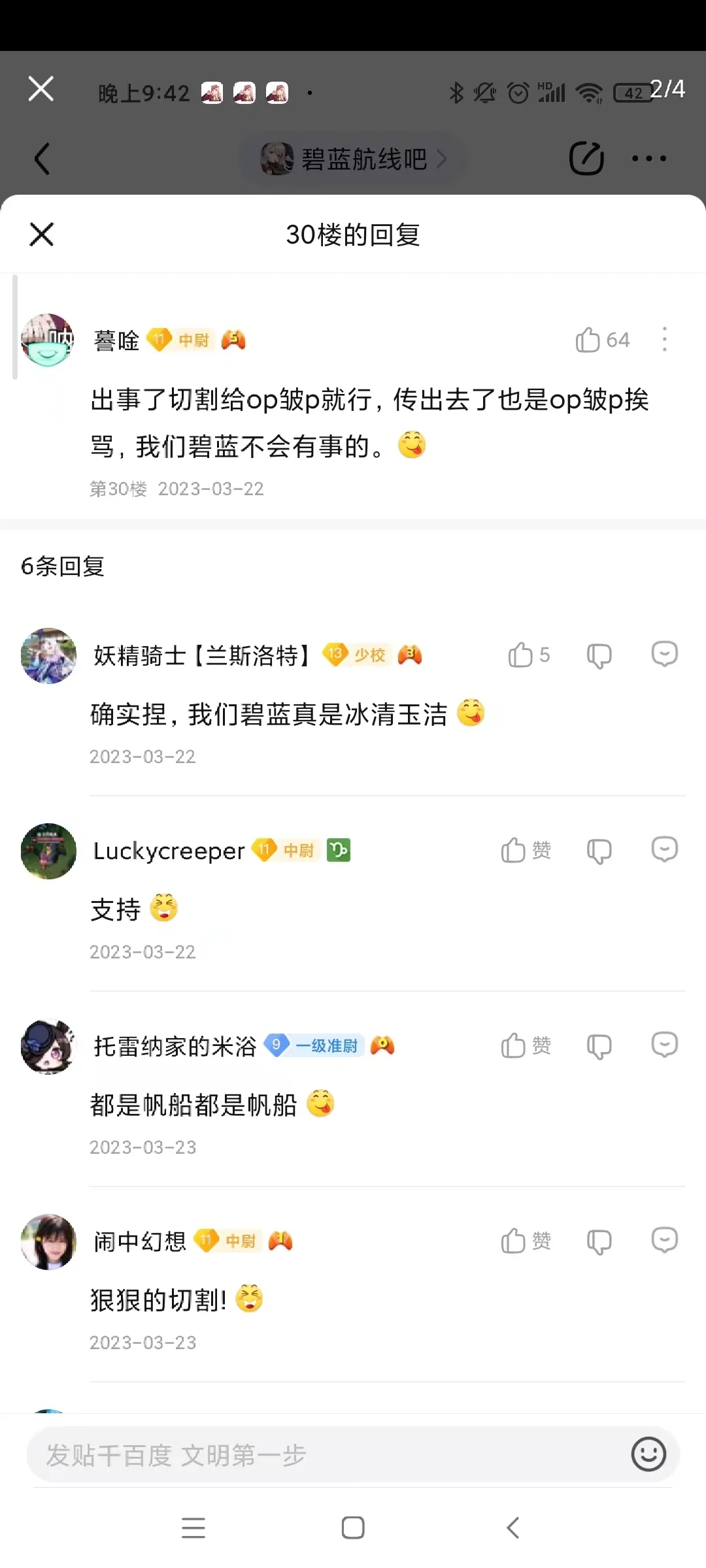Dislike 妖精骑士【兰斯洛特】's reply

tap(599, 655)
